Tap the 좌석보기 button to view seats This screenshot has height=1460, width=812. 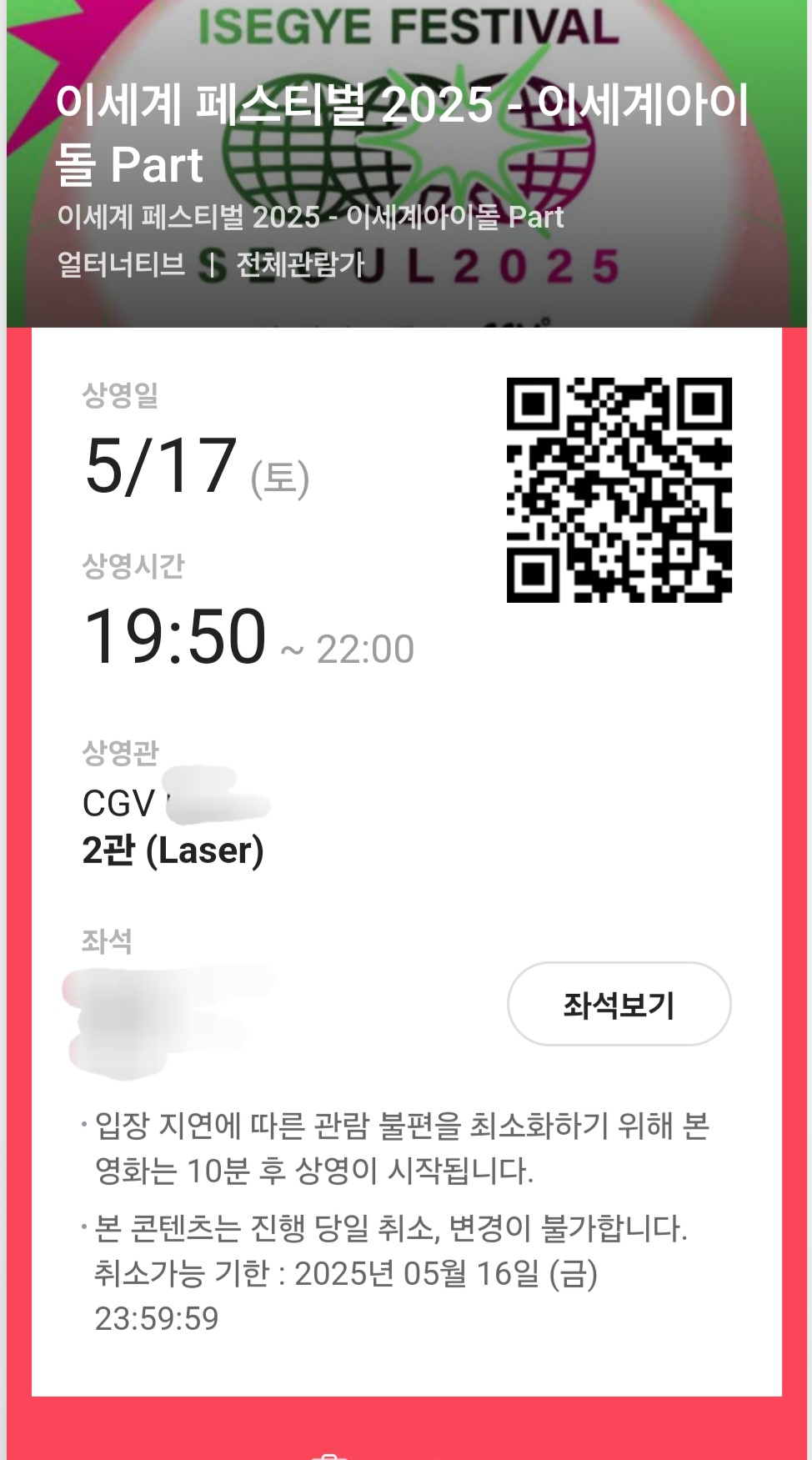619,1004
